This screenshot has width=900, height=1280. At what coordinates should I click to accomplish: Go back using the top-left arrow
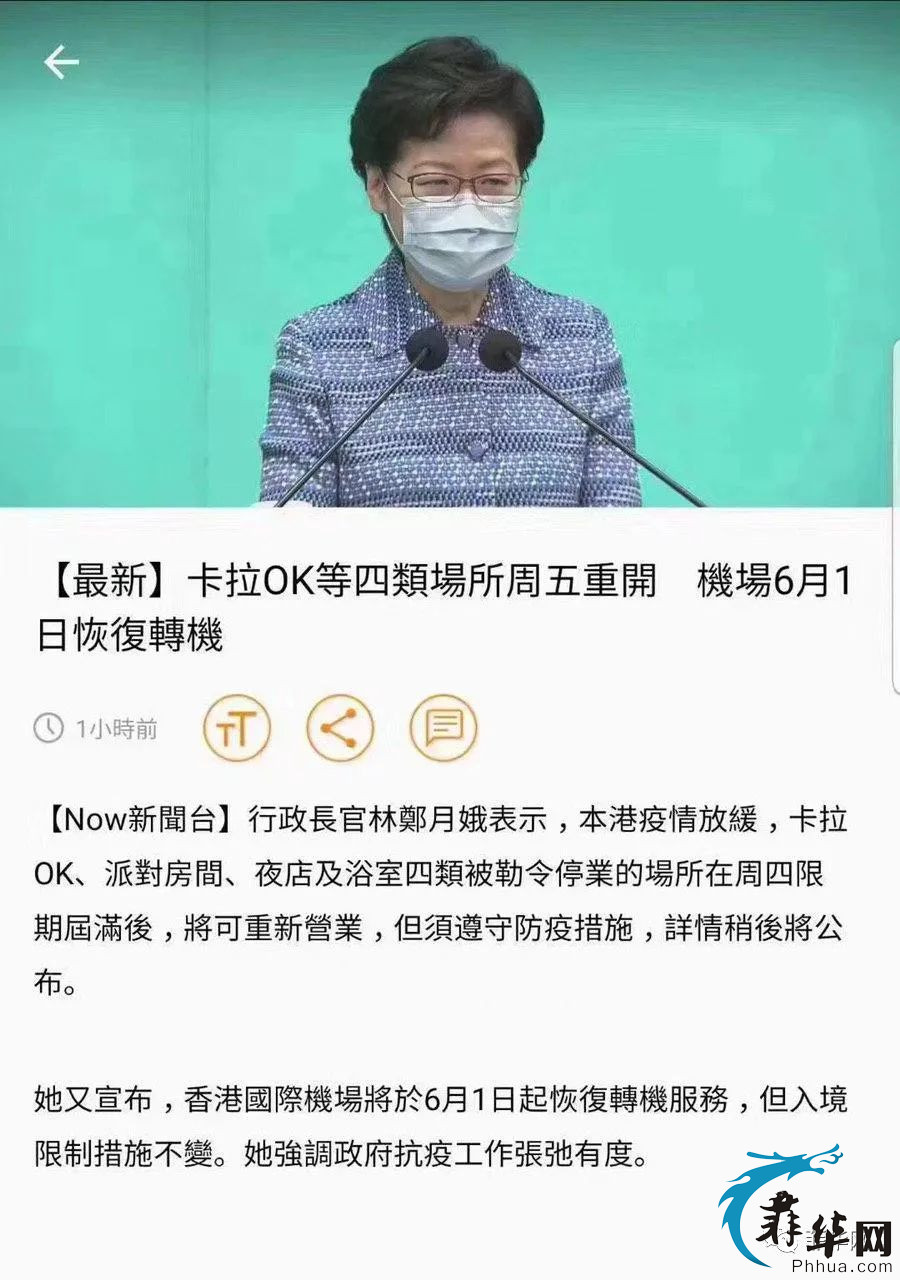(61, 63)
